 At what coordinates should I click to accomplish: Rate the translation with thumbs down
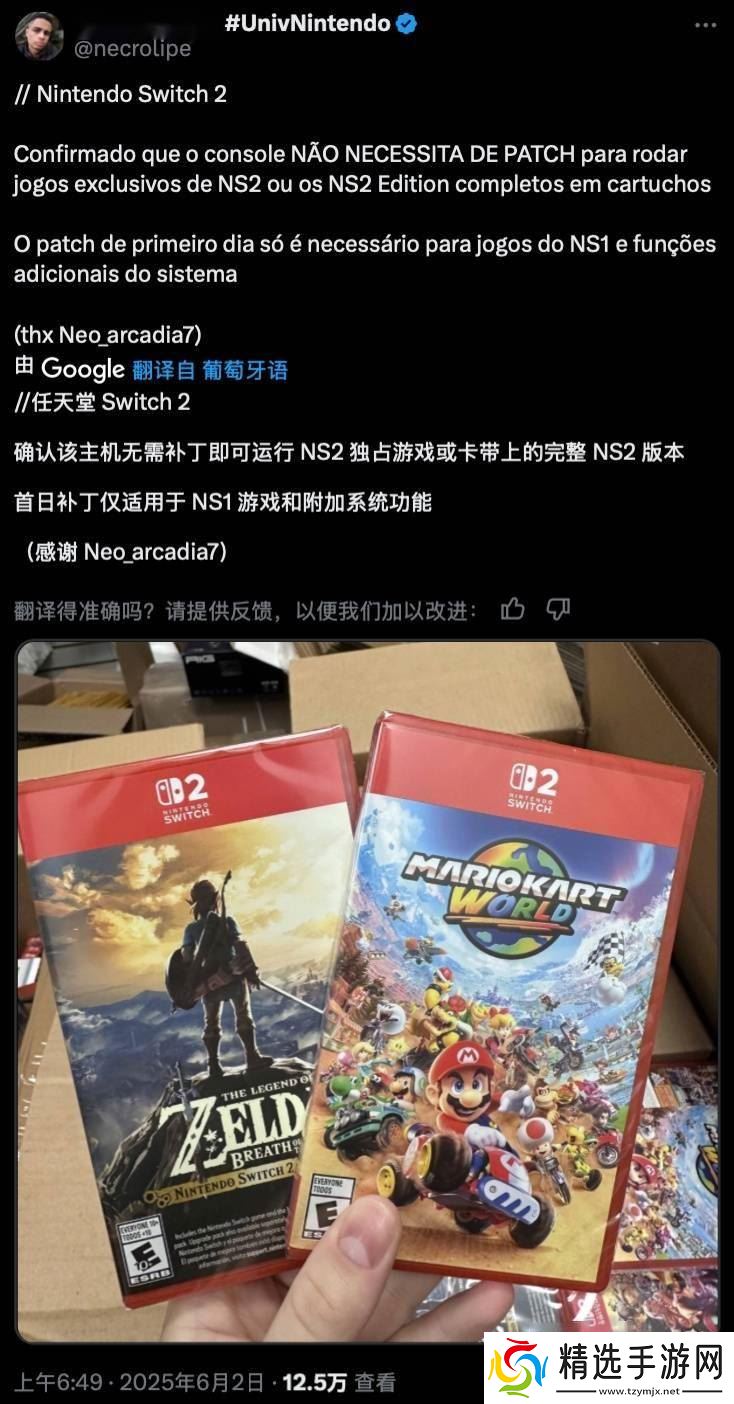click(559, 609)
